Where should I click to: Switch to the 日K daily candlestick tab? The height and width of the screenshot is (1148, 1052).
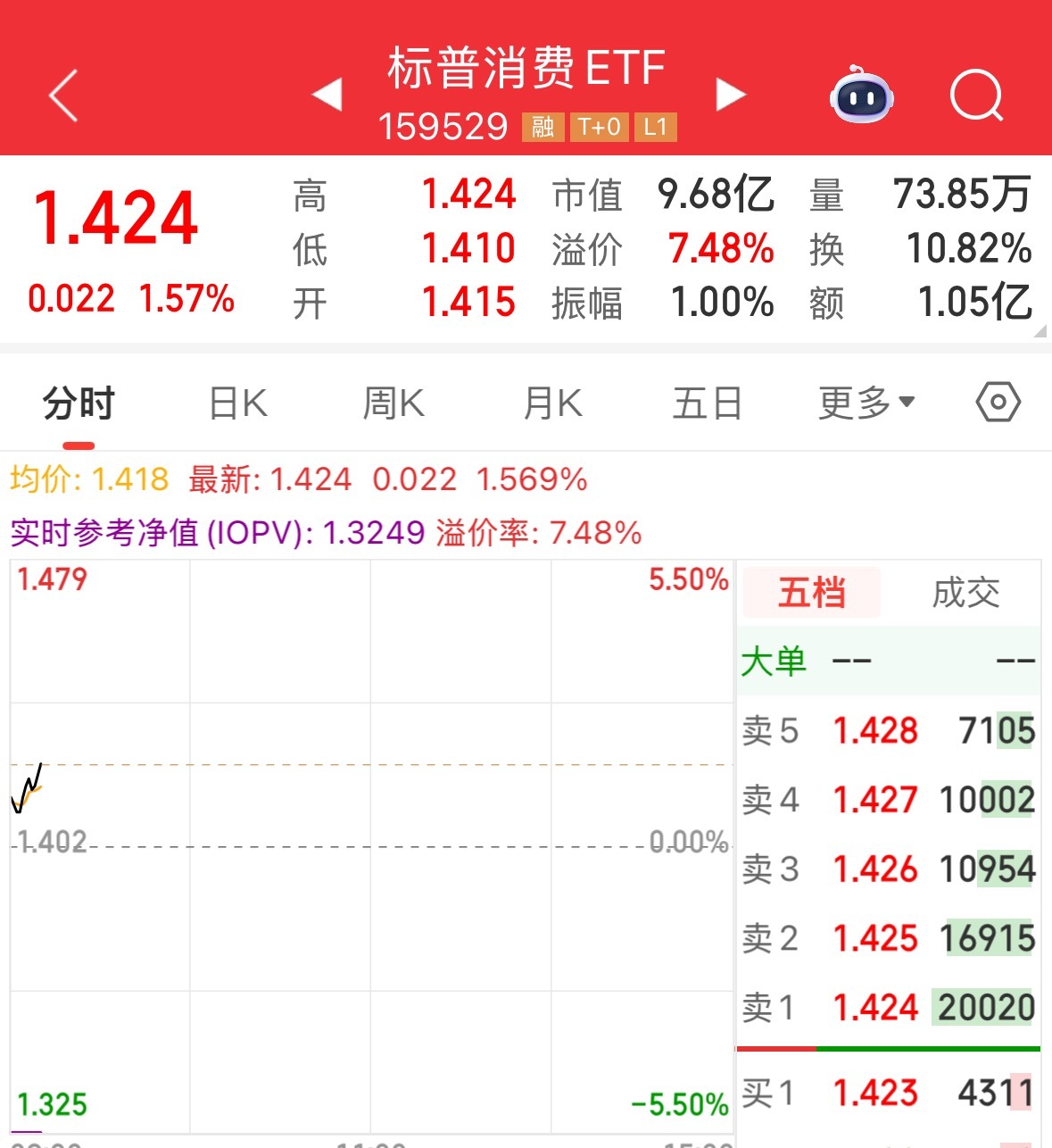pos(237,403)
